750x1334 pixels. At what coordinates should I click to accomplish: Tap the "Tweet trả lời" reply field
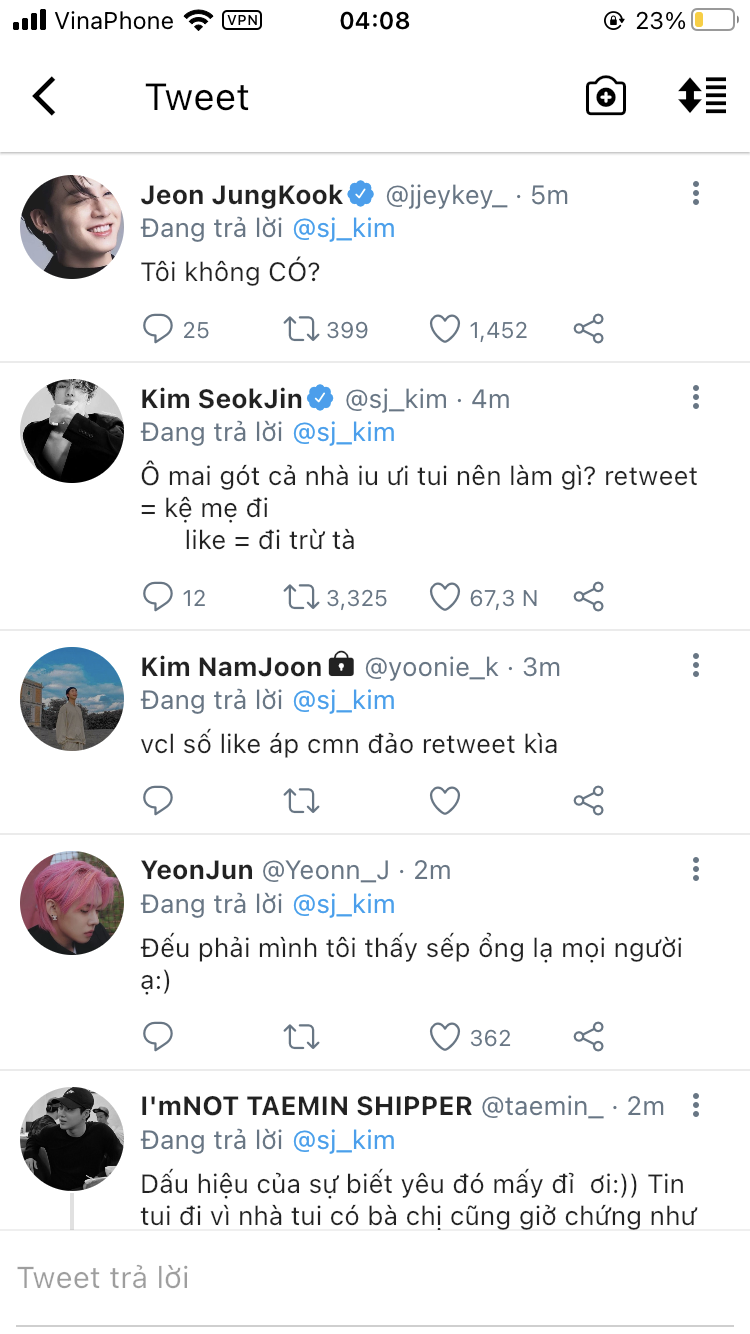click(x=375, y=1278)
